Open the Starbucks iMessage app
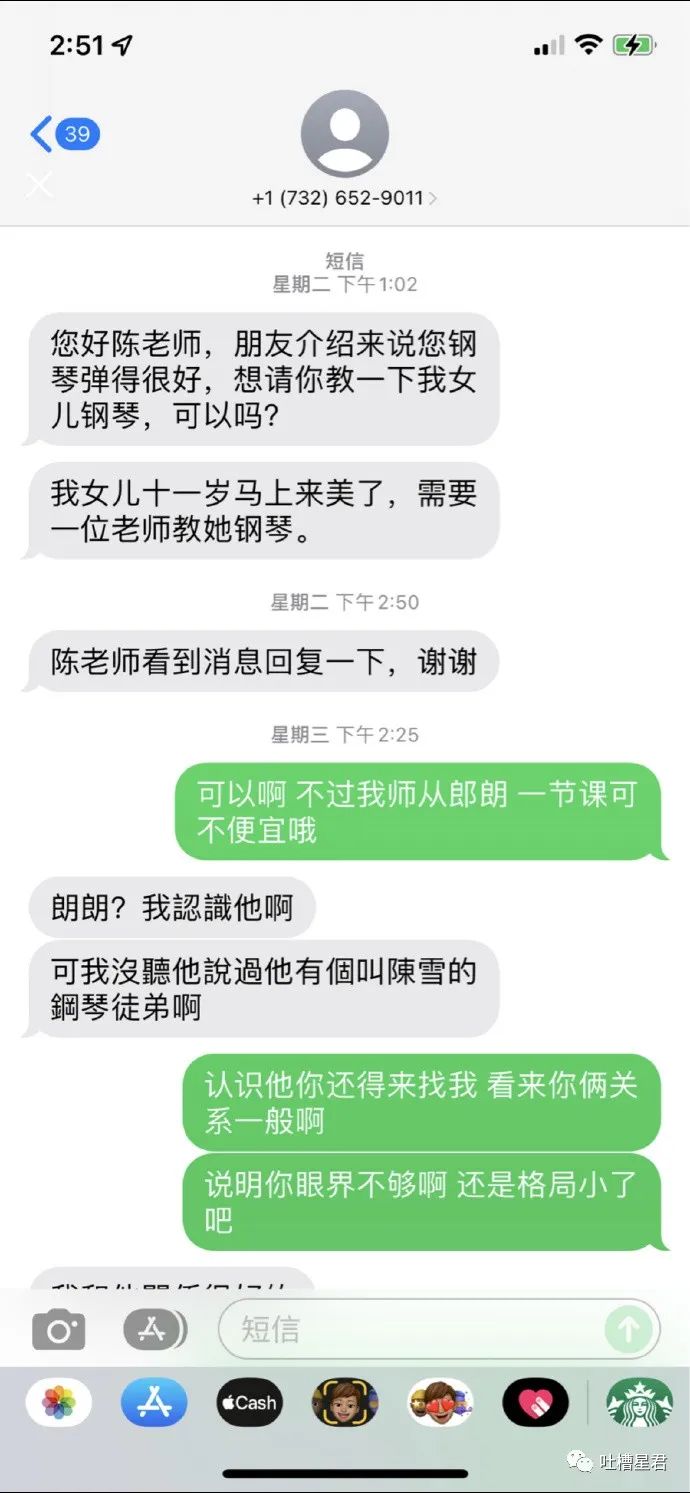The width and height of the screenshot is (690, 1493). [x=639, y=1402]
